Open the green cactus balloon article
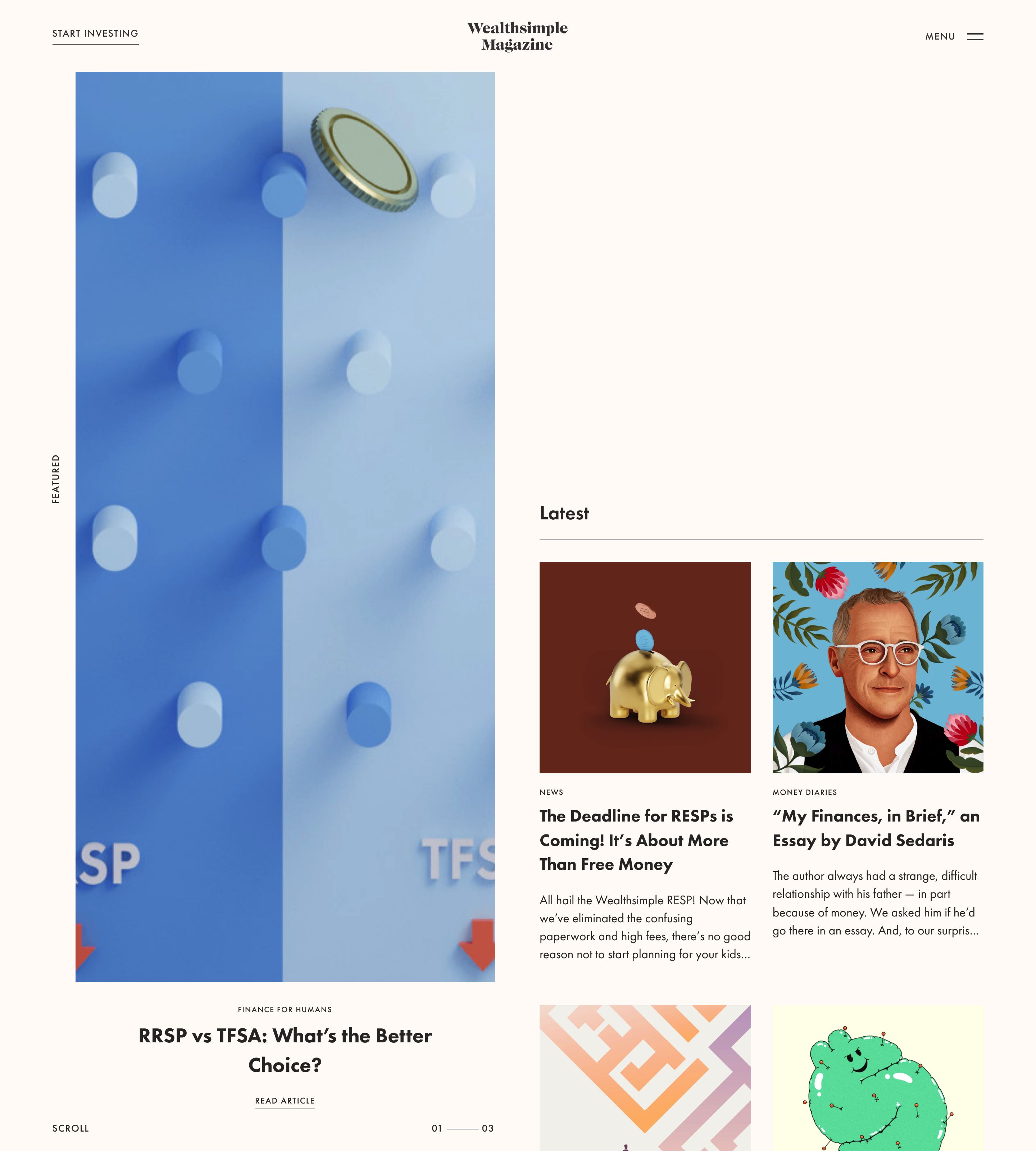 (877, 1077)
